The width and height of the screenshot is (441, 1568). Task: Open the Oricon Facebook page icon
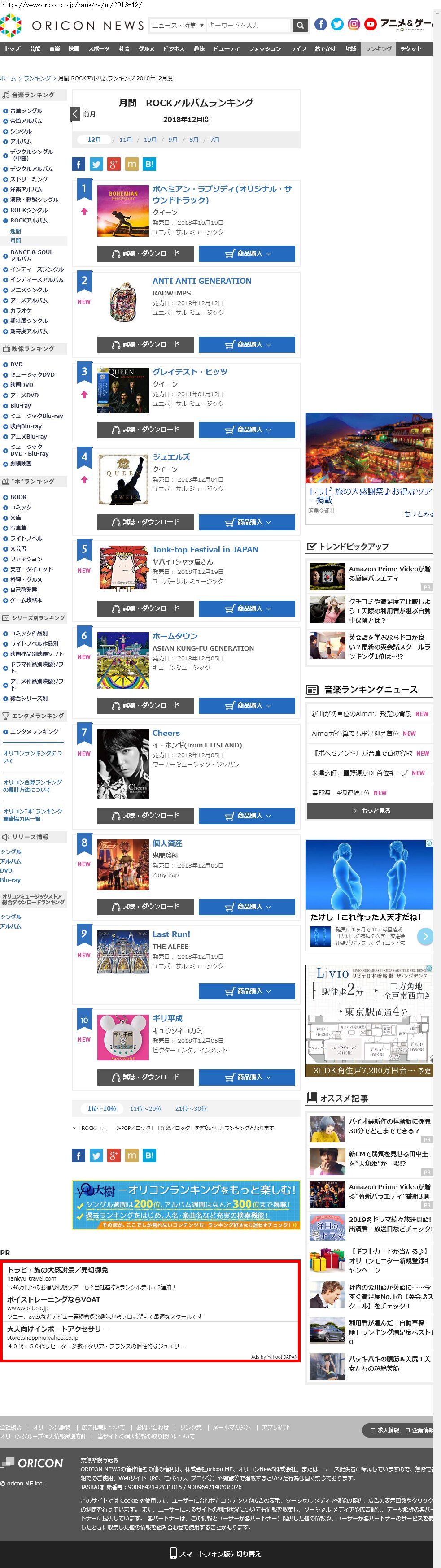(x=320, y=24)
